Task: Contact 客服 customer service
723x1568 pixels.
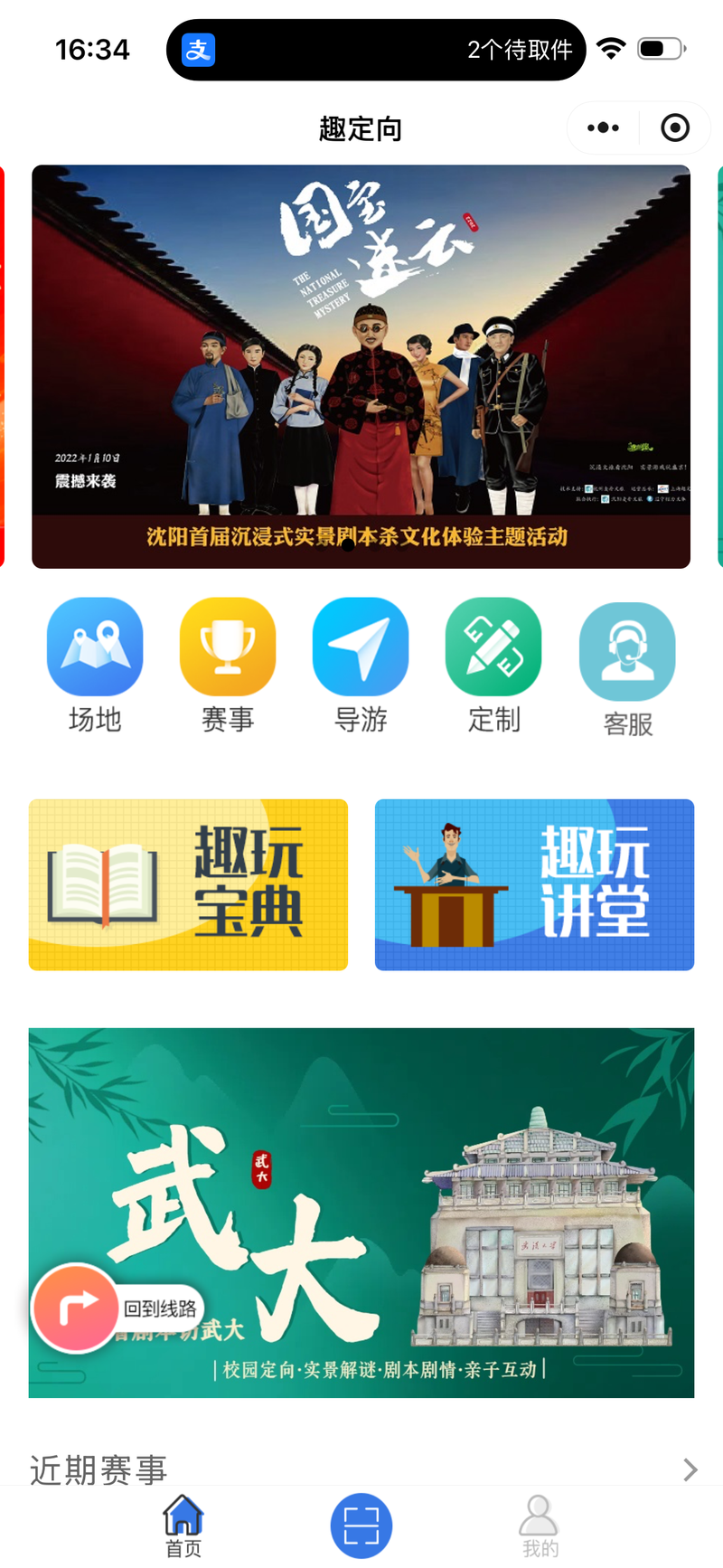Action: coord(627,669)
